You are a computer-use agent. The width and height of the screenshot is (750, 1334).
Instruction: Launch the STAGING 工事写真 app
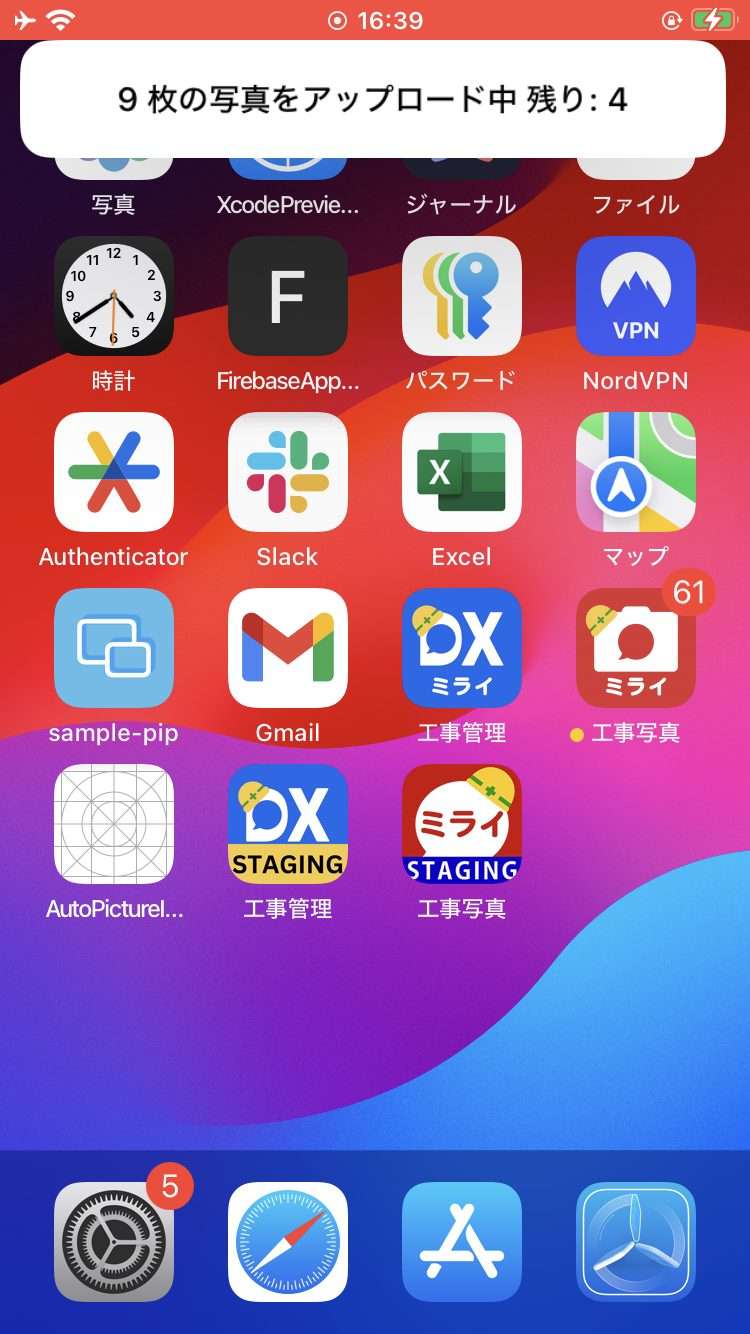[462, 824]
